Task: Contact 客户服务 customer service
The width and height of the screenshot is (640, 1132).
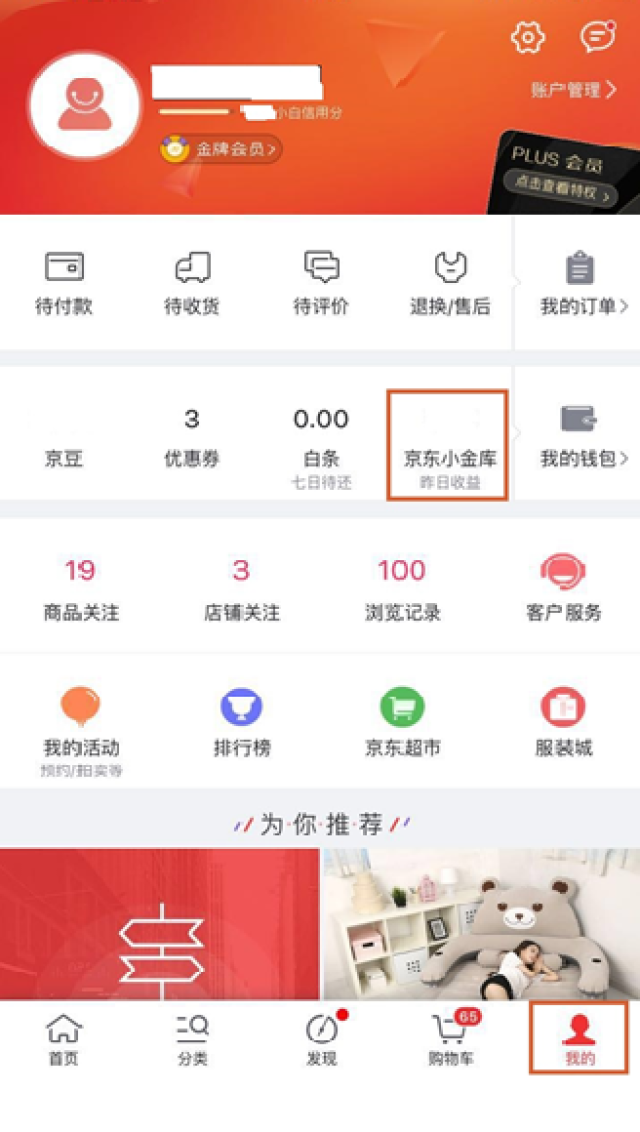Action: 563,590
